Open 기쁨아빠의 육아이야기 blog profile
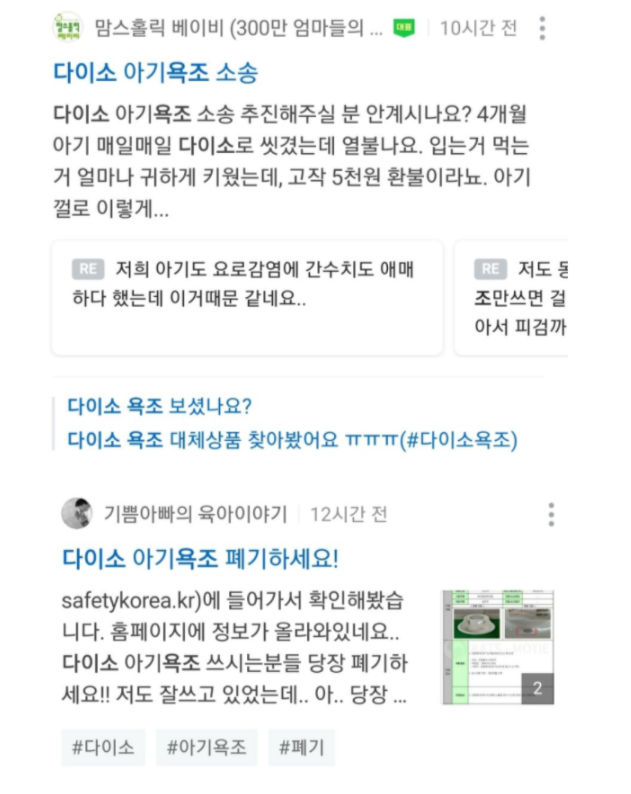The image size is (631, 794). 195,514
